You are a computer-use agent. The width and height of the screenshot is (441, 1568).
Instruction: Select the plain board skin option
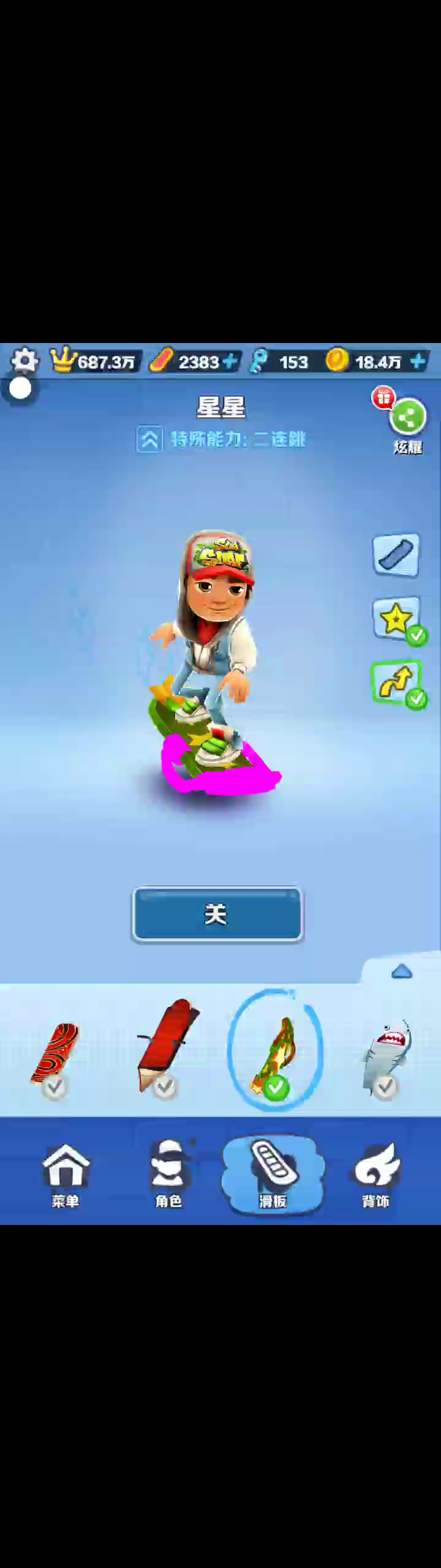tap(396, 555)
